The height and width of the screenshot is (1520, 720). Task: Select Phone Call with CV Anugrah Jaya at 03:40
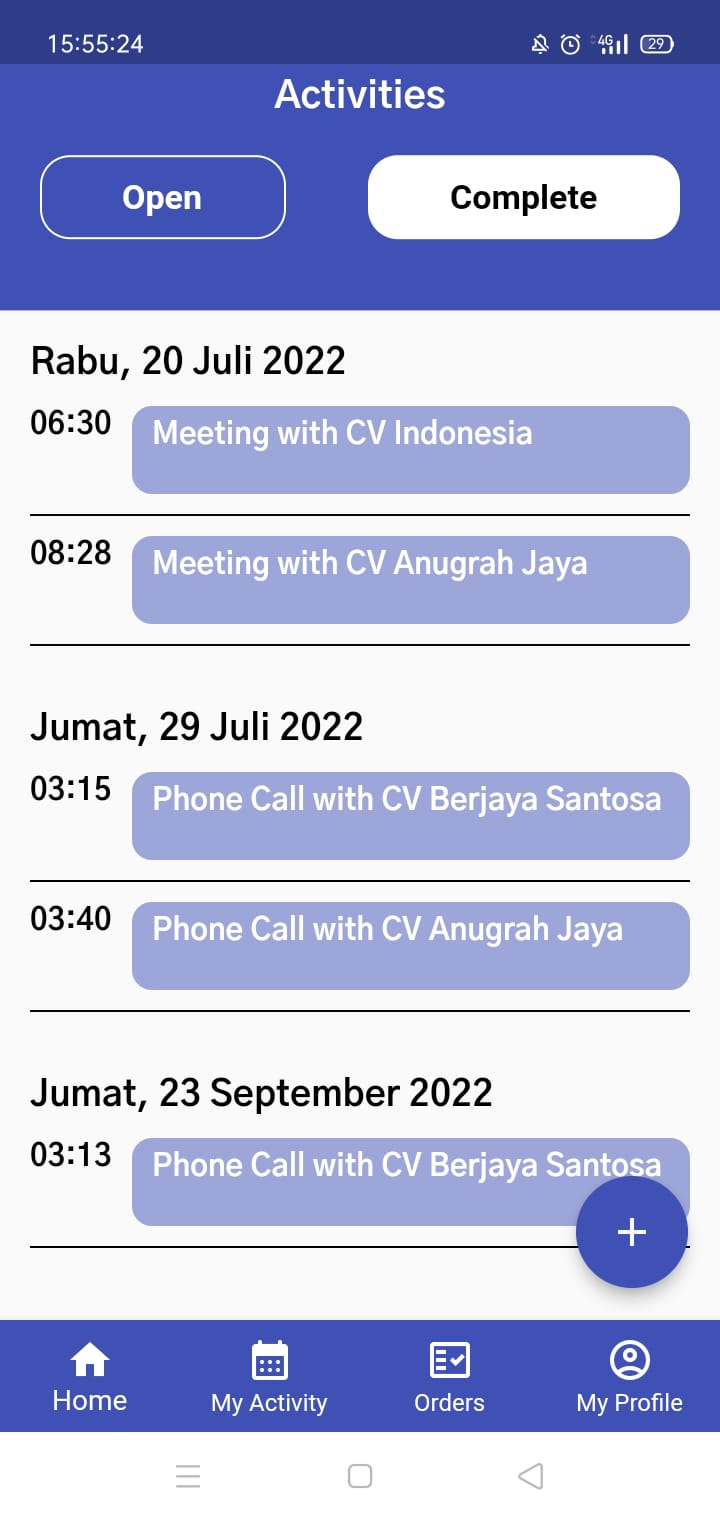click(x=411, y=945)
